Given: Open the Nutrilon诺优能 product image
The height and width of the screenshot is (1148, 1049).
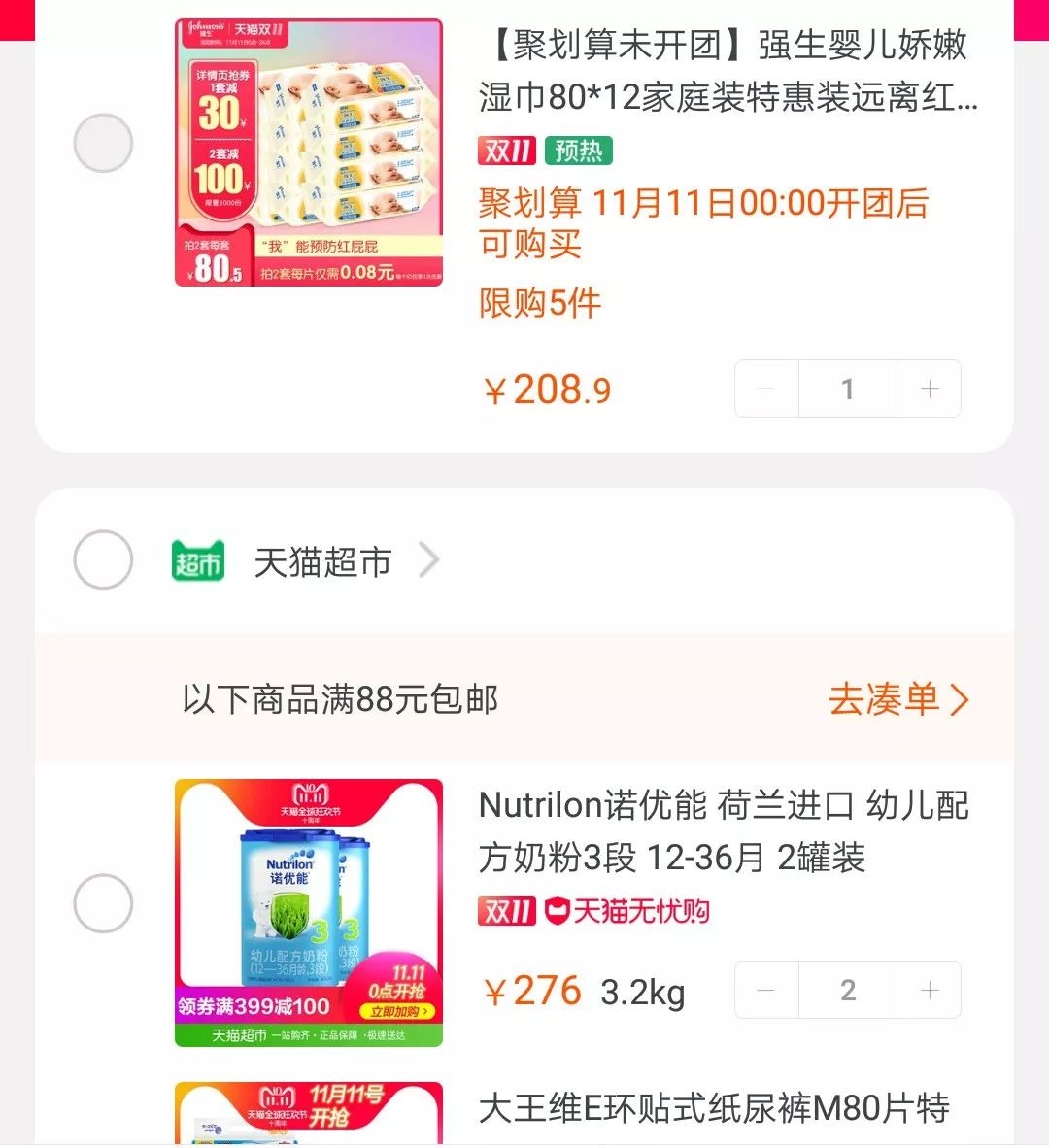Looking at the screenshot, I should 308,912.
